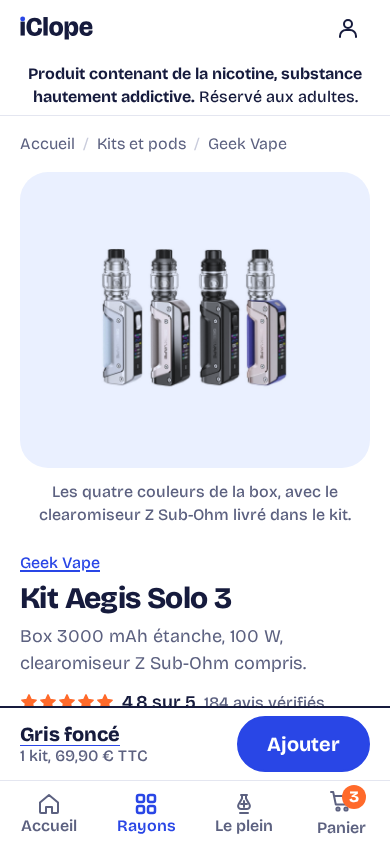The height and width of the screenshot is (844, 390).
Task: Open the Aegis Solo 3 product image
Action: (195, 320)
